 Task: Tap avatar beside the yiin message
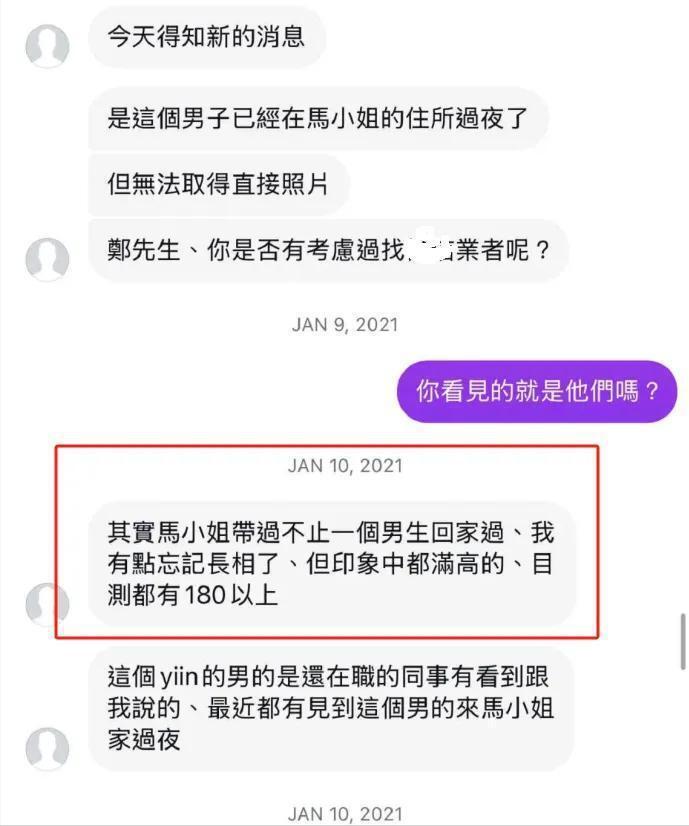(47, 749)
